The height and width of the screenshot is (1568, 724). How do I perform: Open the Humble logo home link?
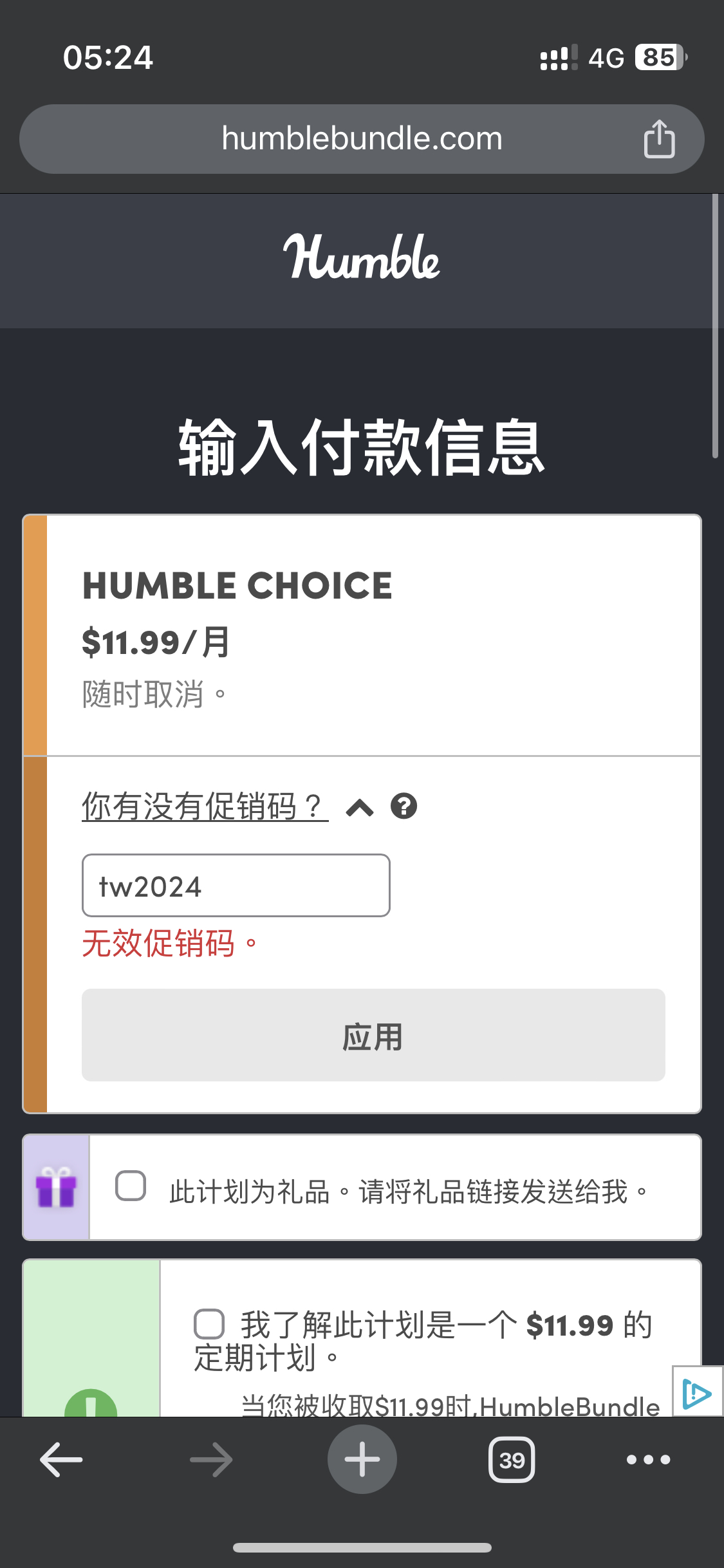[x=362, y=257]
